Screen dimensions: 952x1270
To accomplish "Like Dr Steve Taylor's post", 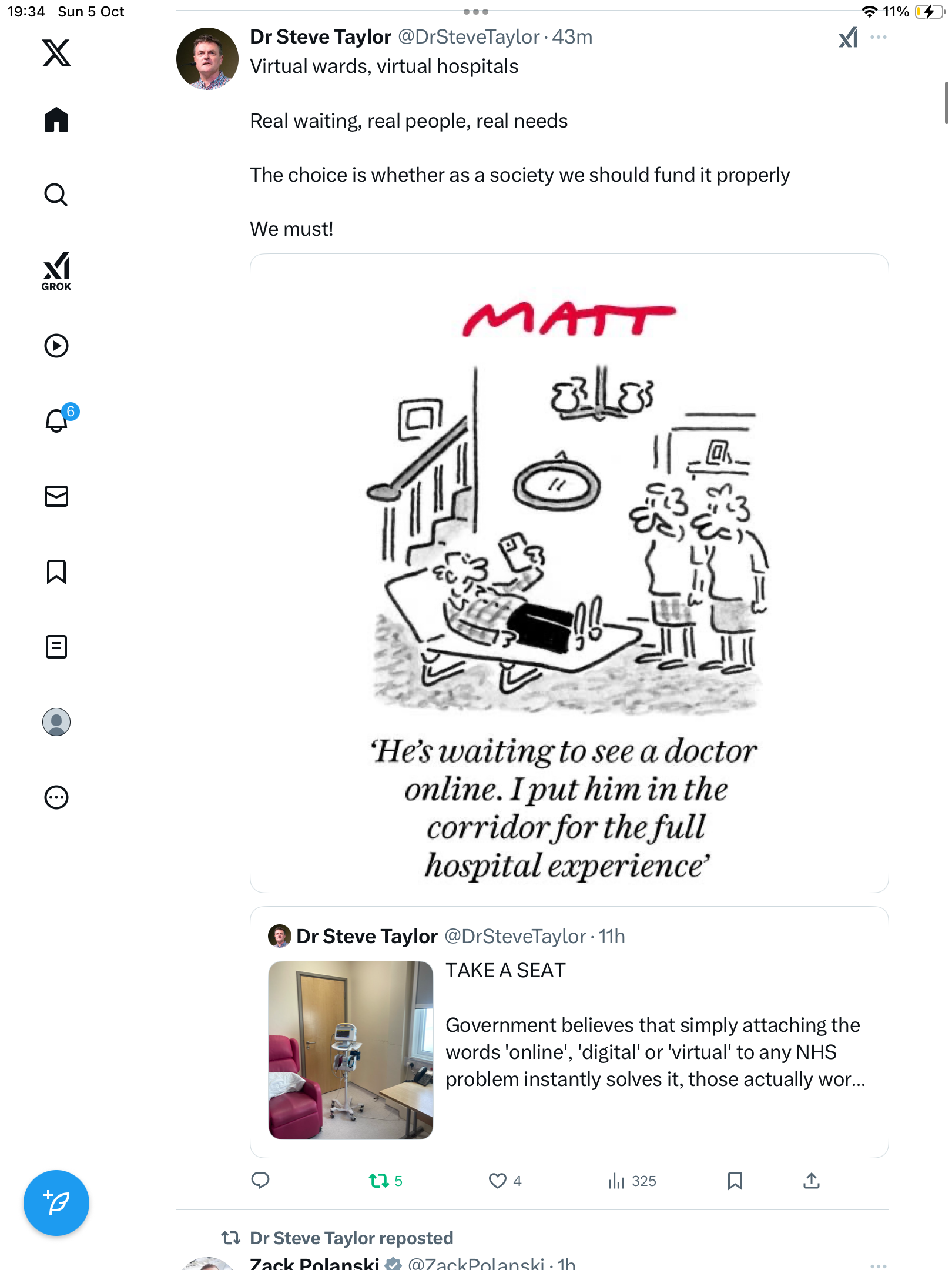I will point(498,1181).
